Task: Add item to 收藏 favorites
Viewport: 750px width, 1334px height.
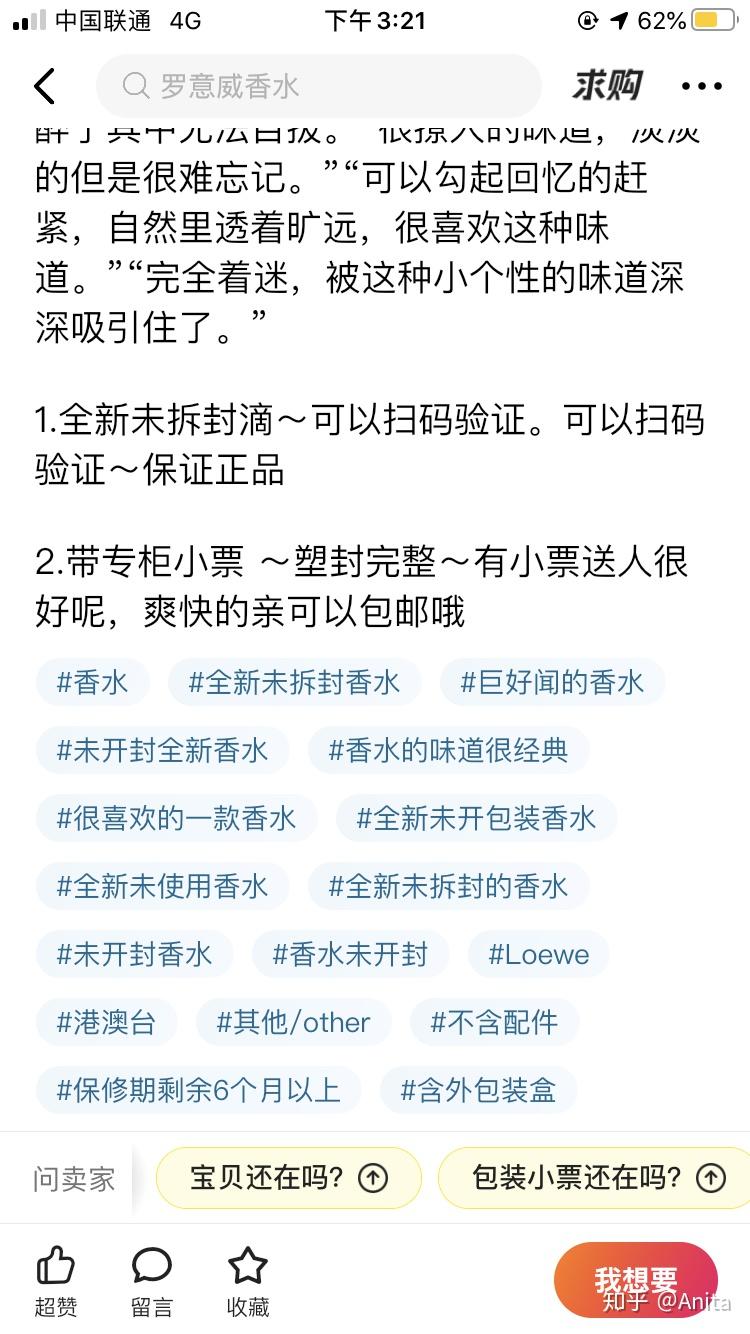Action: [x=247, y=1280]
